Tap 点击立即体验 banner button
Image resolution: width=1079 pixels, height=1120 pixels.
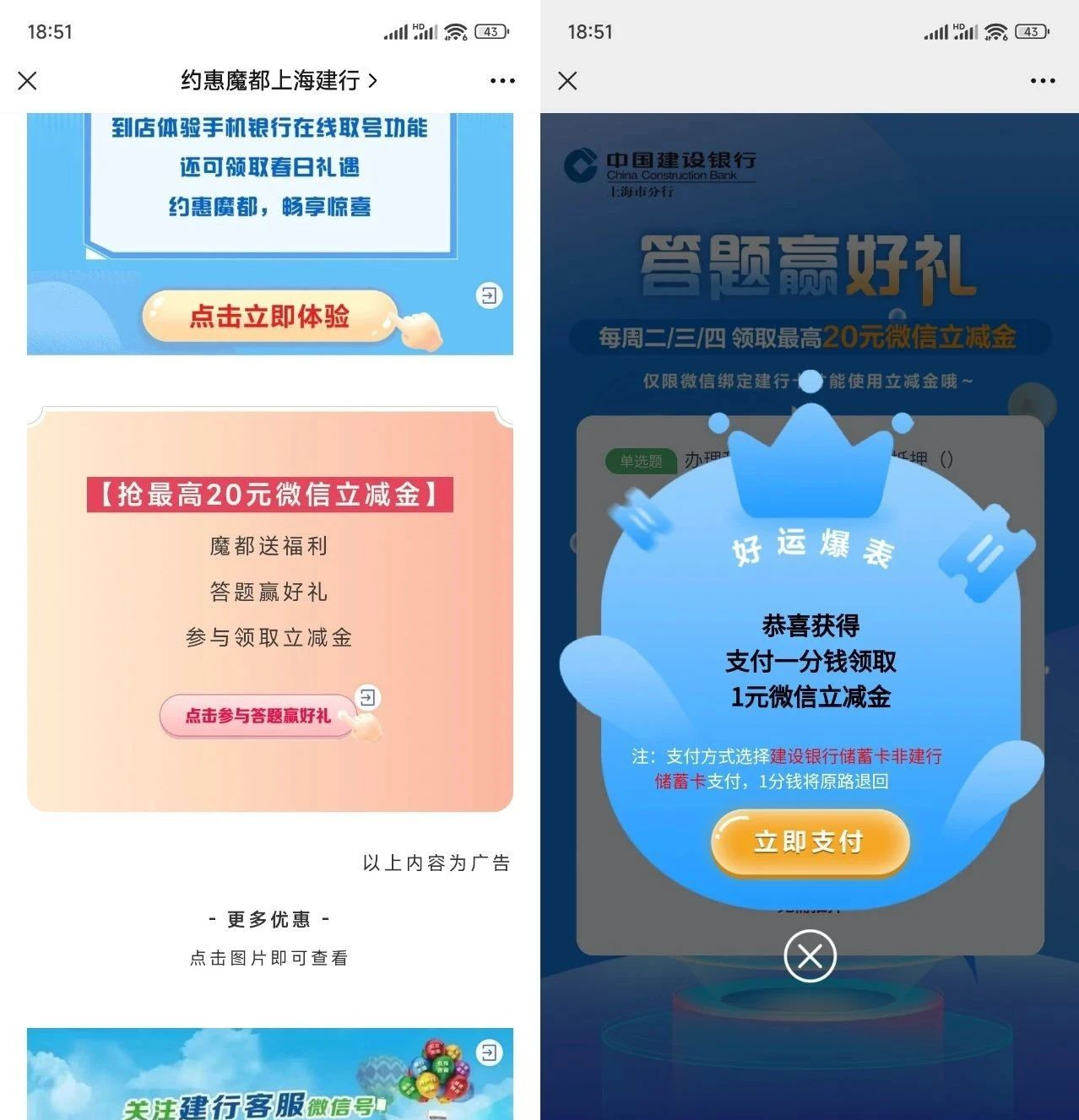coord(269,317)
